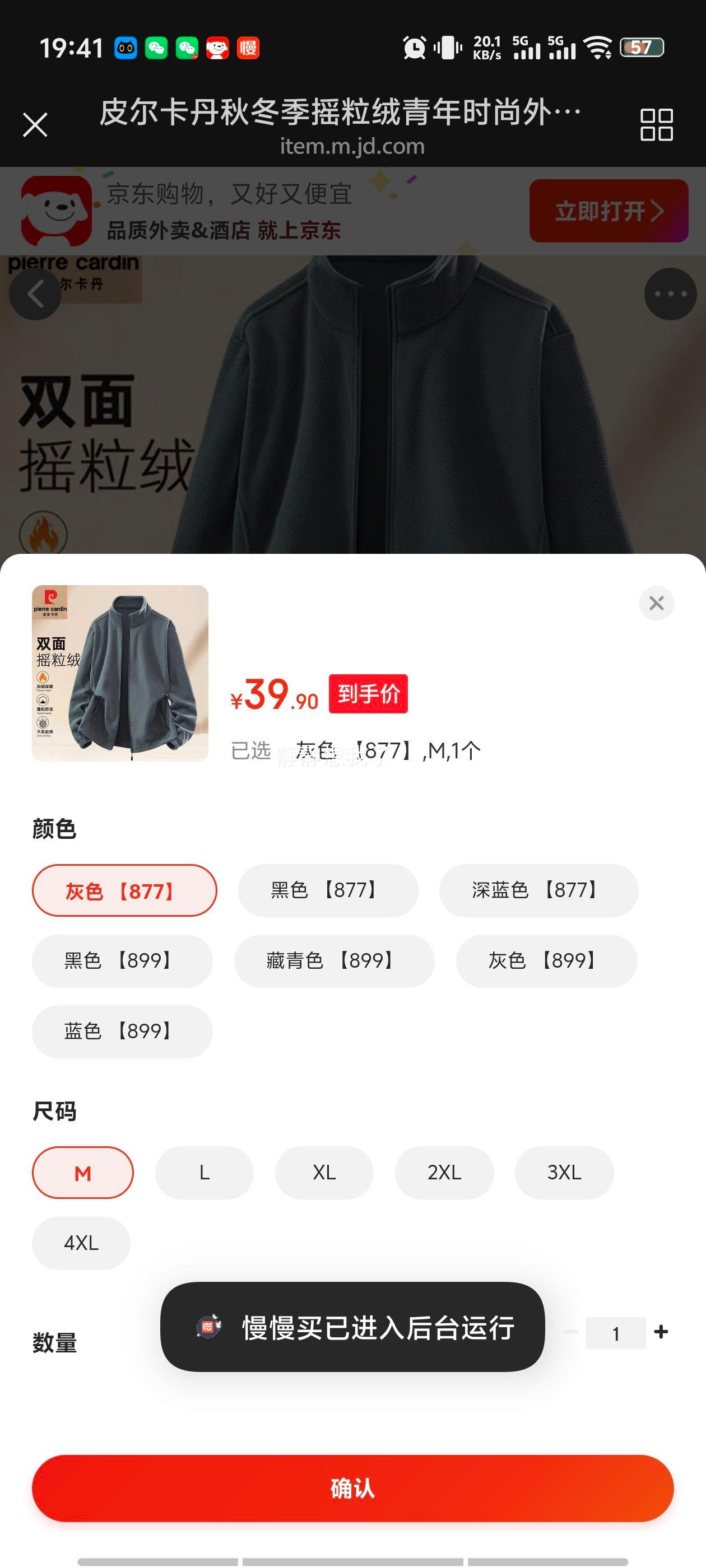Tap the item.m.jd.com address link
This screenshot has height=1568, width=706.
[352, 146]
